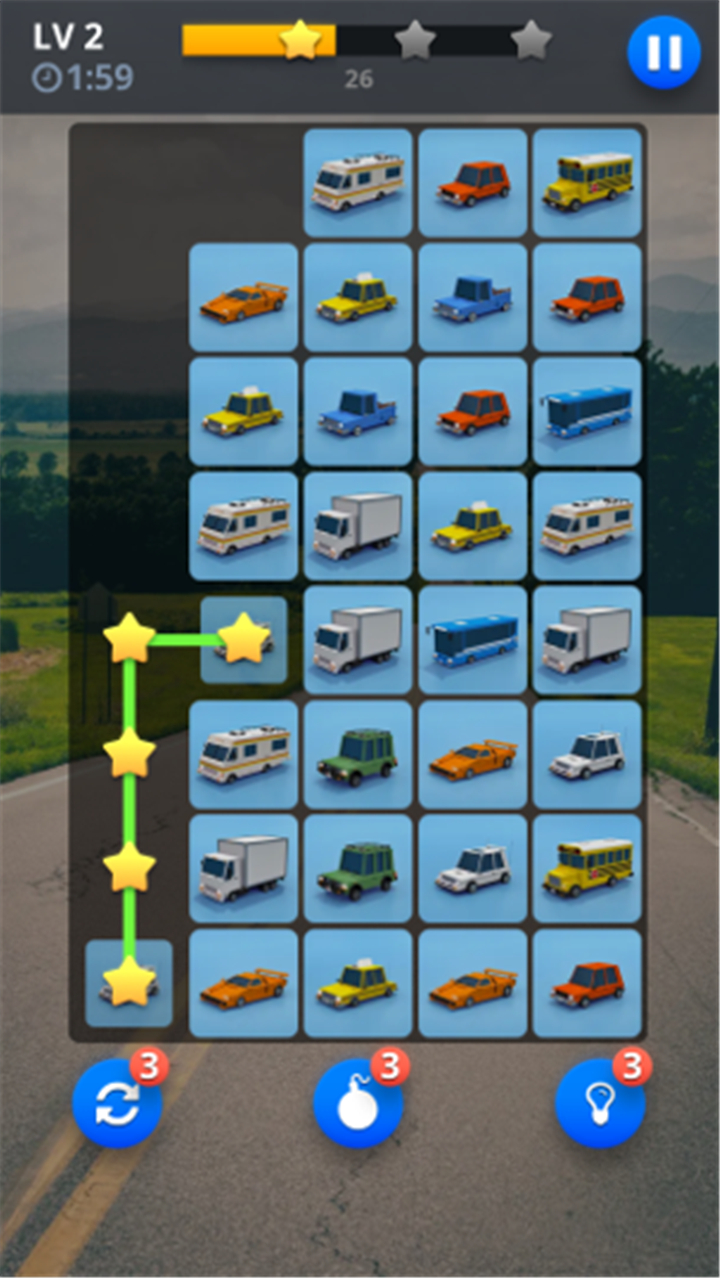Select the blue bus tile between two white trucks
The height and width of the screenshot is (1278, 720).
pos(473,640)
